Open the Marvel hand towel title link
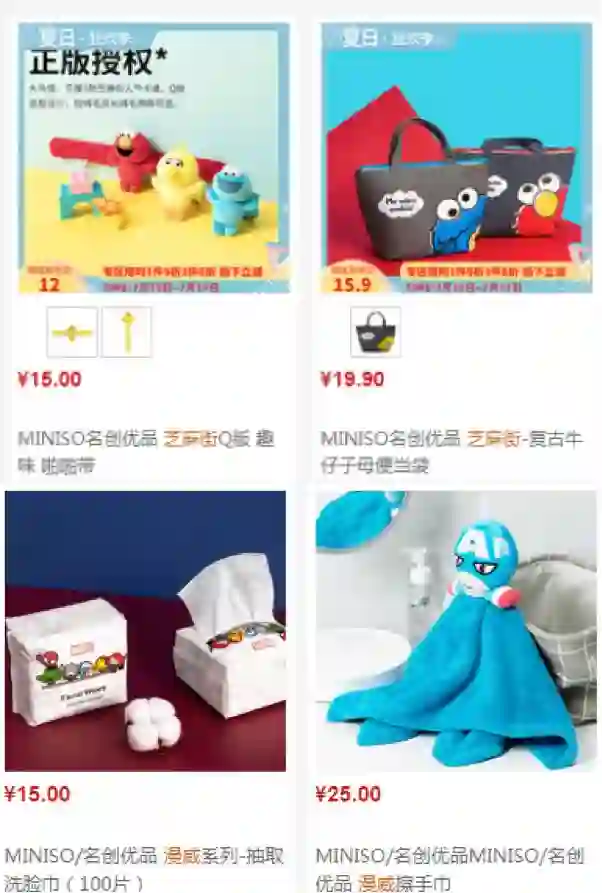 (x=450, y=868)
